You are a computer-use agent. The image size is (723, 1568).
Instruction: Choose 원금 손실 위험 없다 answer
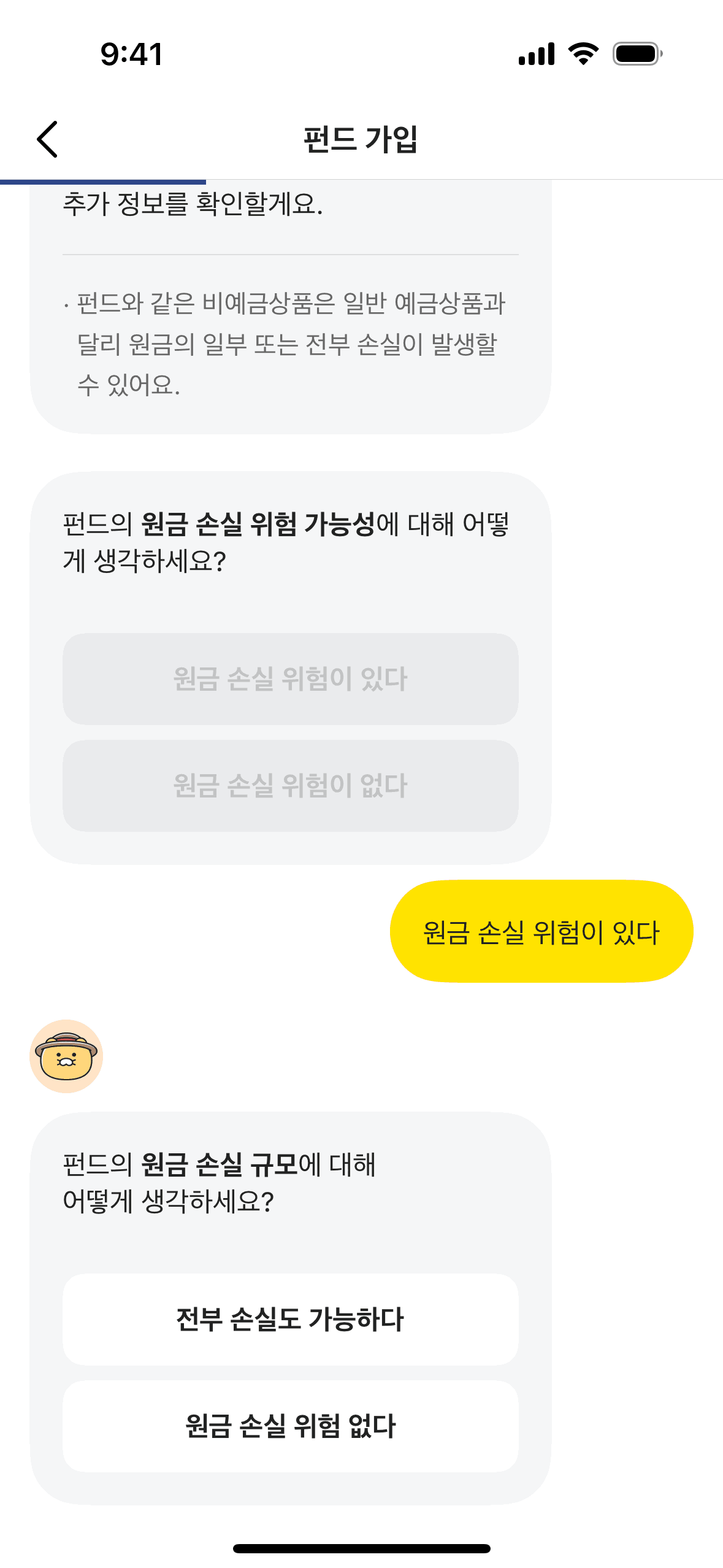(x=290, y=1426)
